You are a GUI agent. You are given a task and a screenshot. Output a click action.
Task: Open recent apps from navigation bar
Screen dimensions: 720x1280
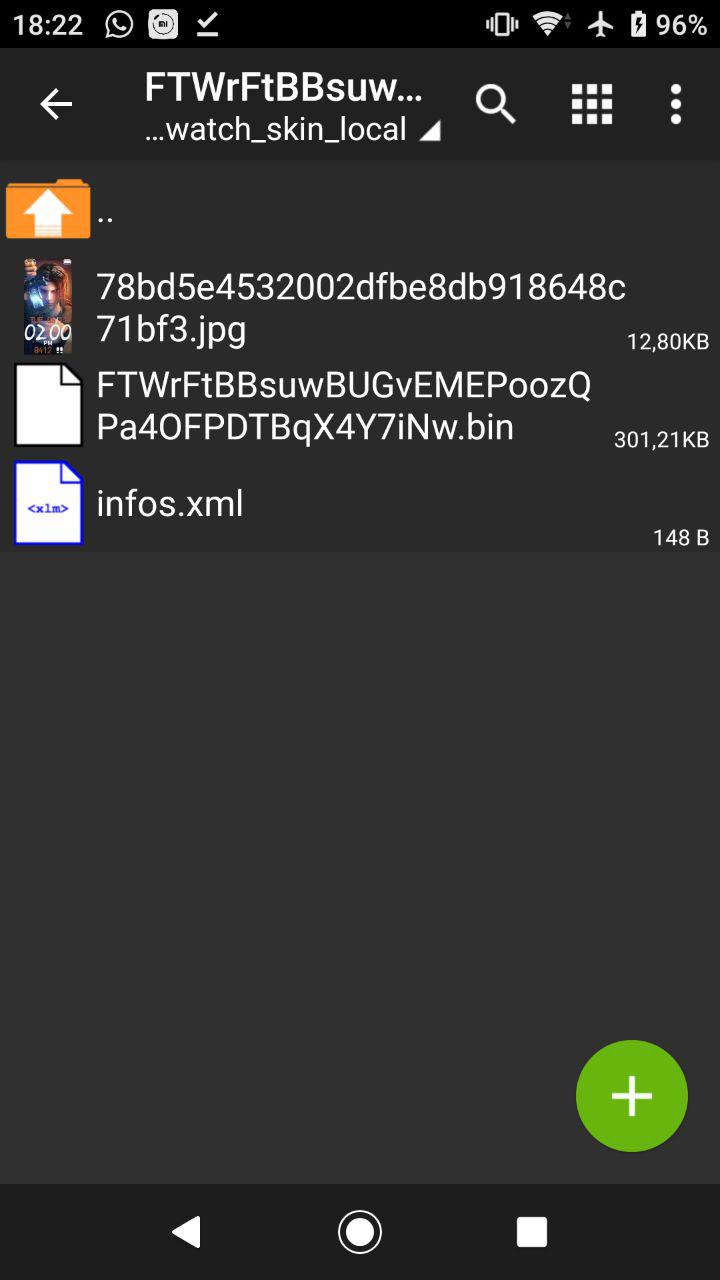coord(532,1232)
